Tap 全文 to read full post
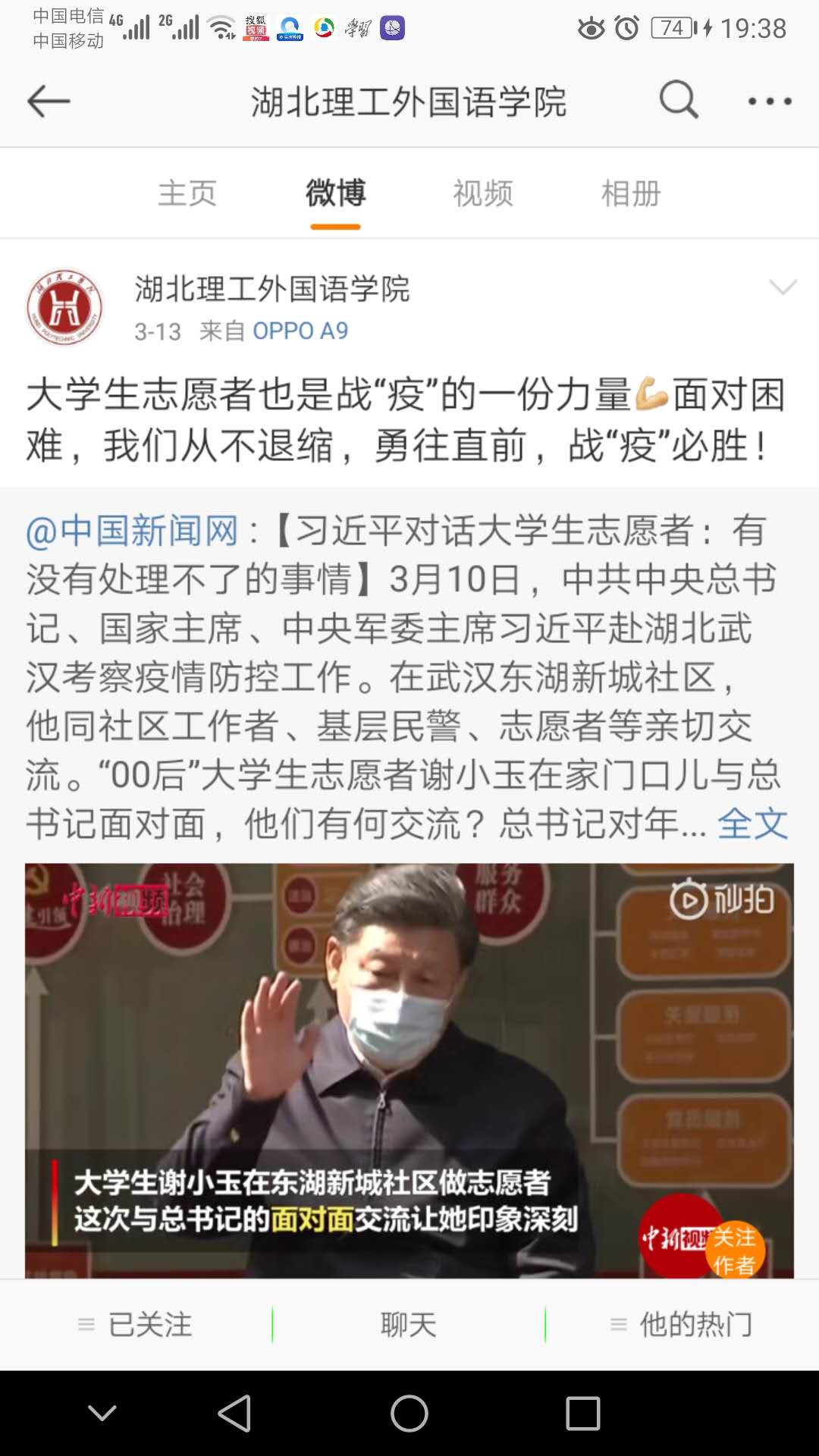This screenshot has height=1456, width=819. click(x=752, y=824)
